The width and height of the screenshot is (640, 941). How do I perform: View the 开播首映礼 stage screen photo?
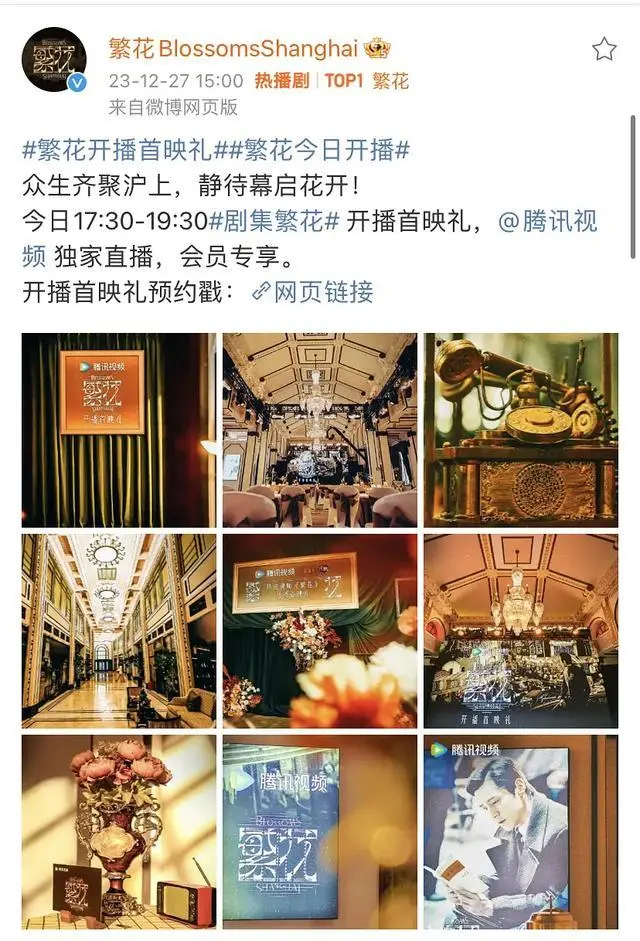click(521, 630)
